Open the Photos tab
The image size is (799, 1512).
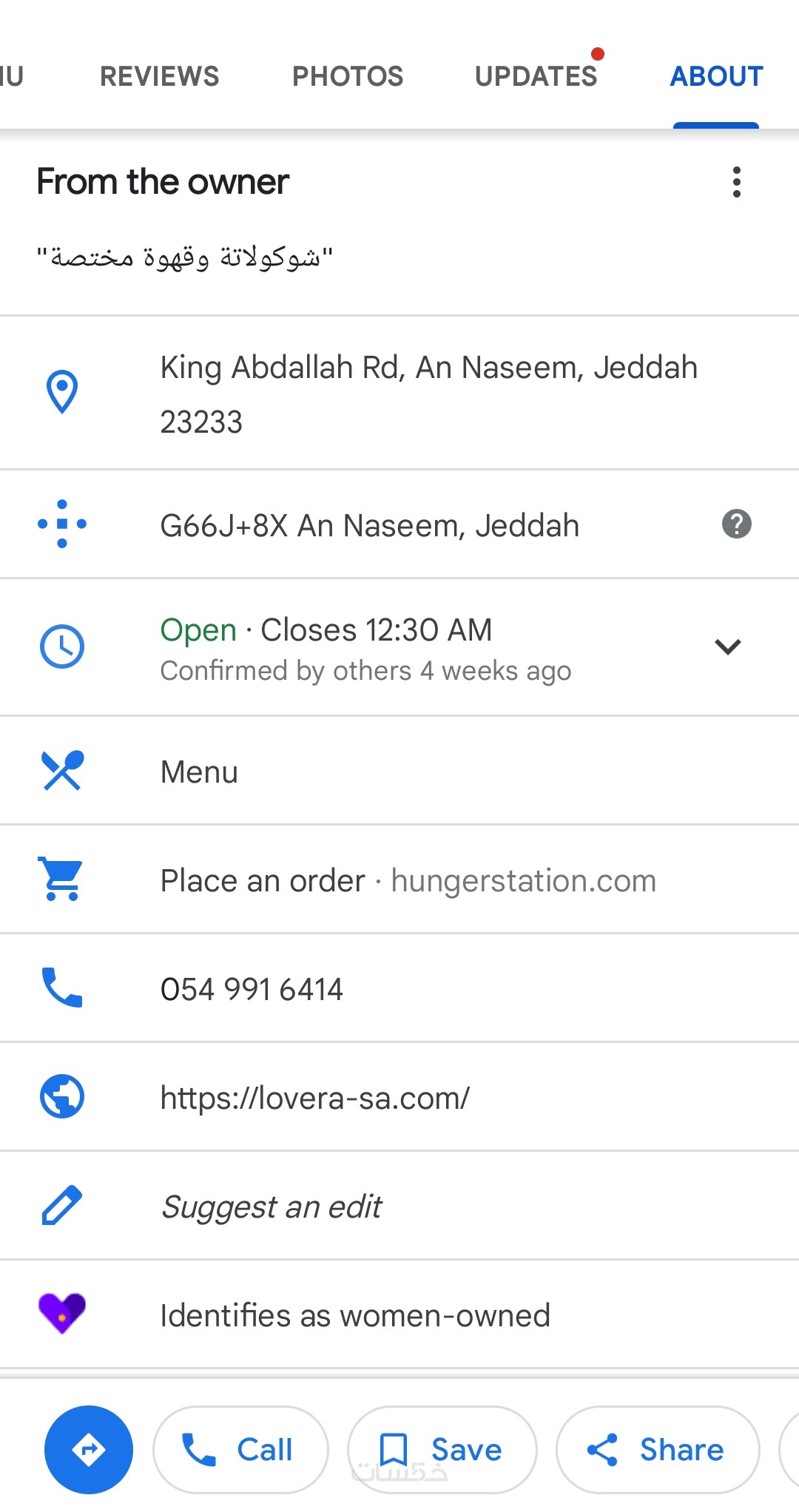(348, 76)
